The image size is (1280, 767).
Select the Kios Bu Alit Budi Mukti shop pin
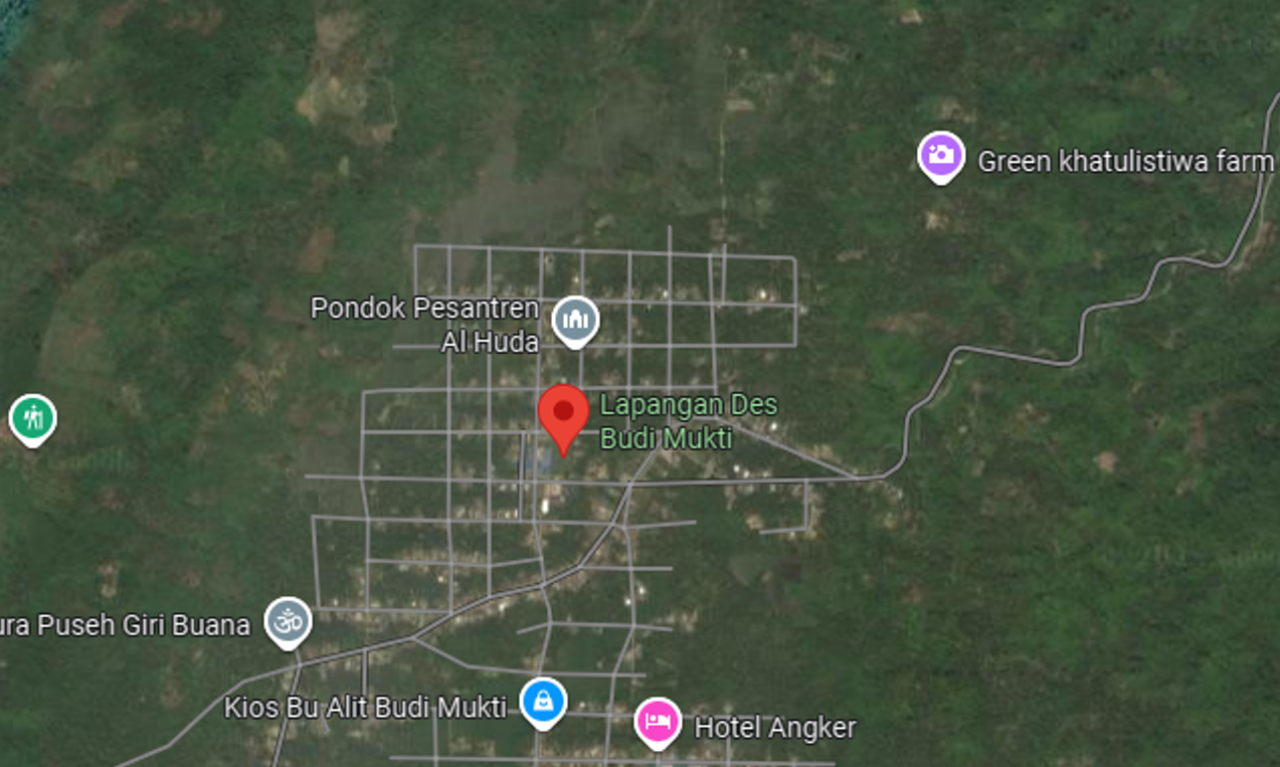click(x=543, y=702)
